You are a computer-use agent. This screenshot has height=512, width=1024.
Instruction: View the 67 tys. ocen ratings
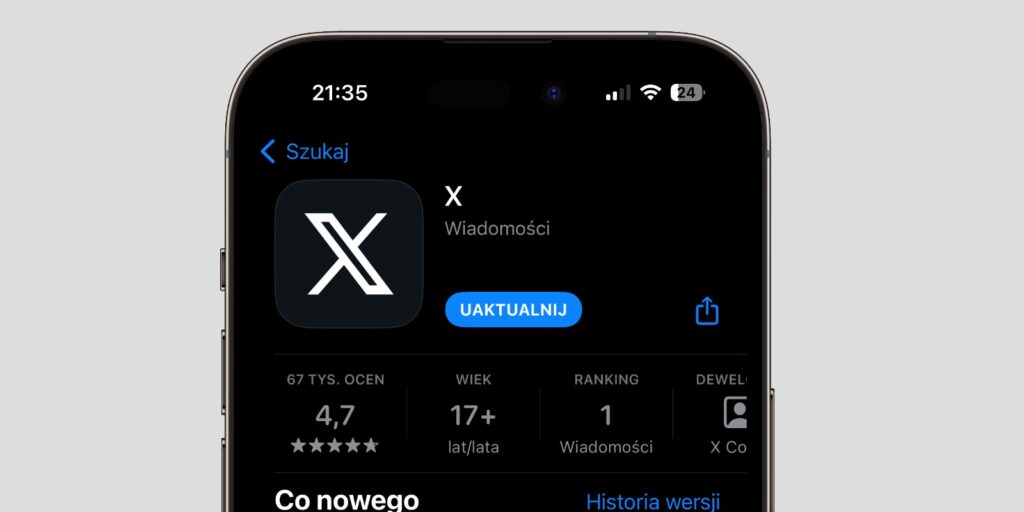(335, 414)
